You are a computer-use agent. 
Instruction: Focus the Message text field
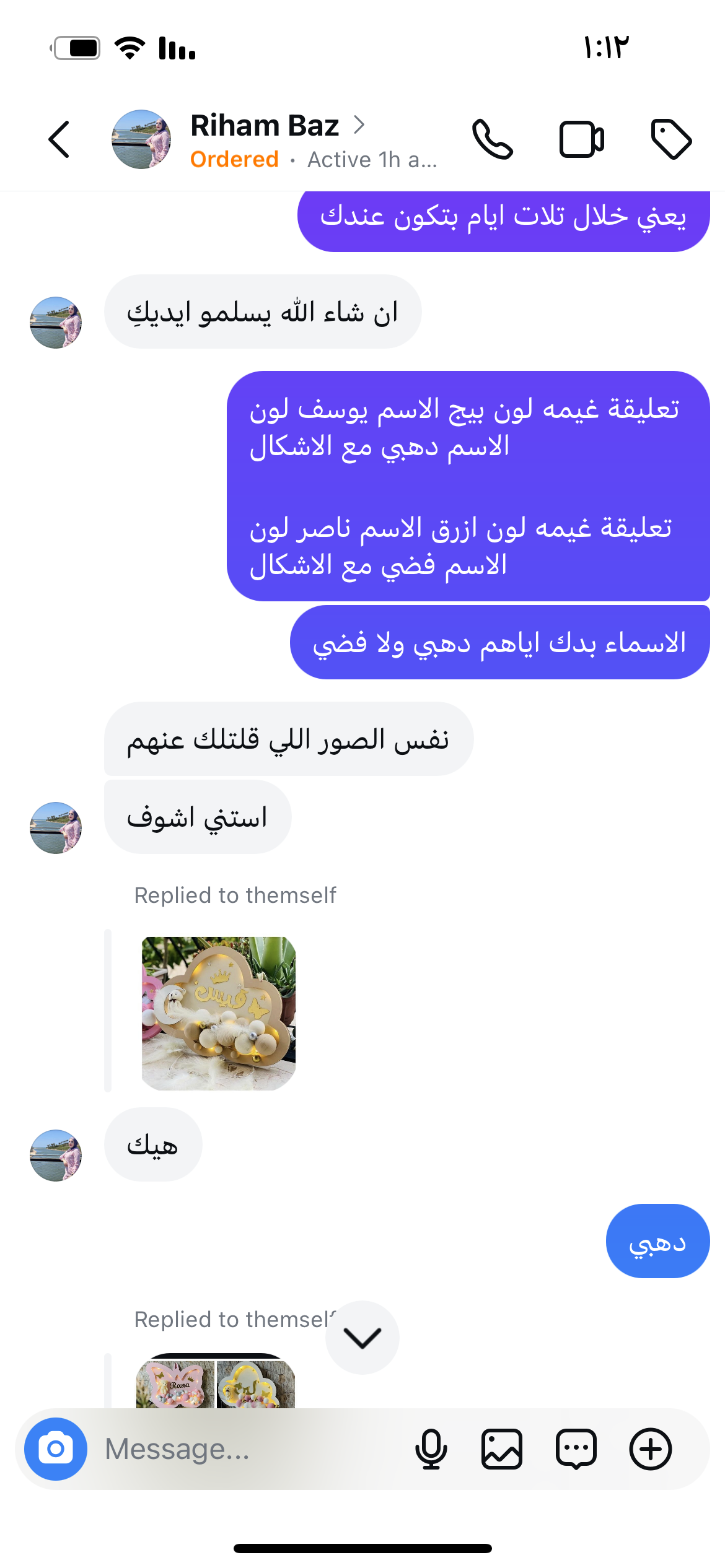(x=248, y=1449)
